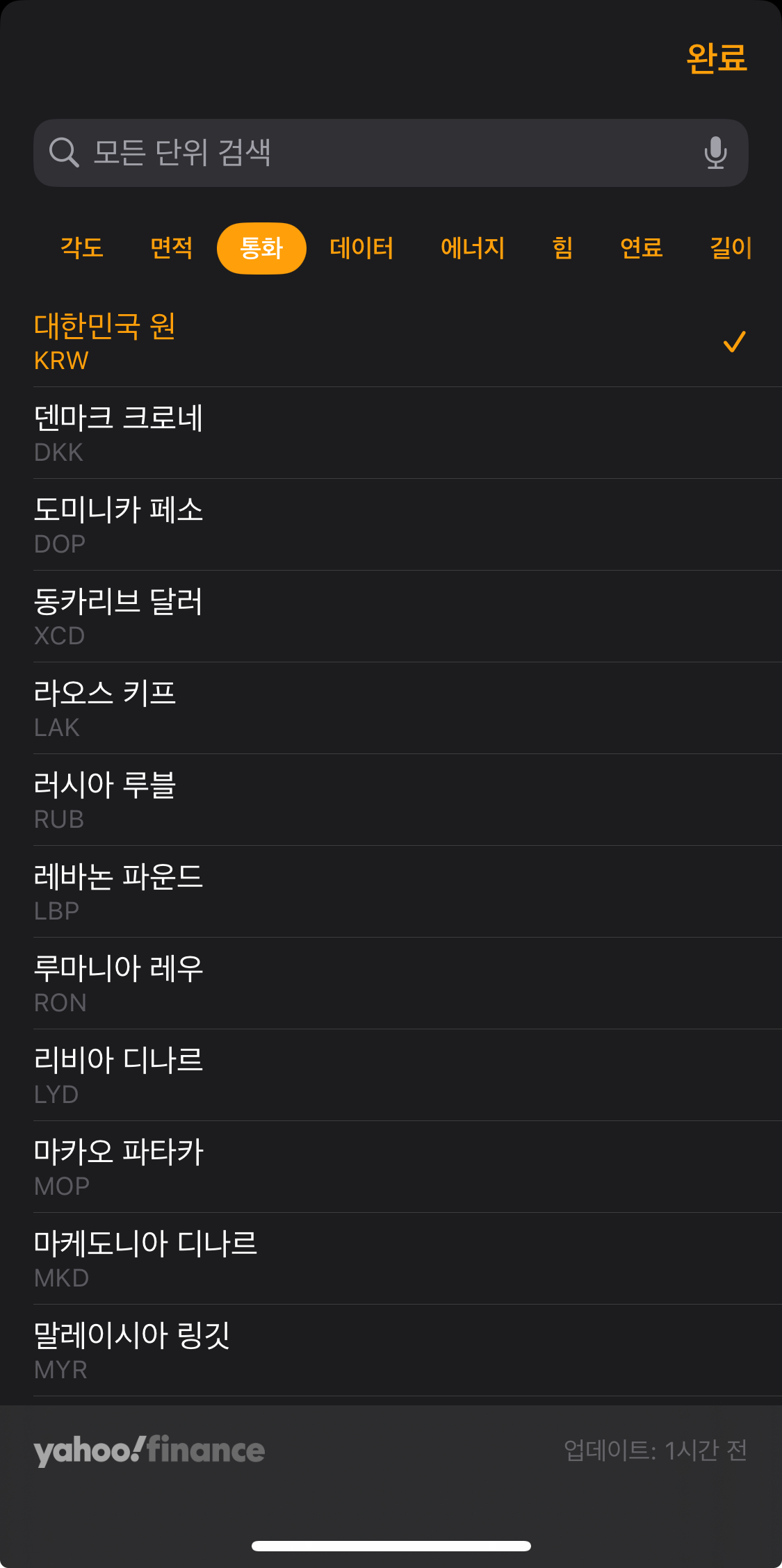The height and width of the screenshot is (1568, 782).
Task: Switch to the 면적 category
Action: 172,248
